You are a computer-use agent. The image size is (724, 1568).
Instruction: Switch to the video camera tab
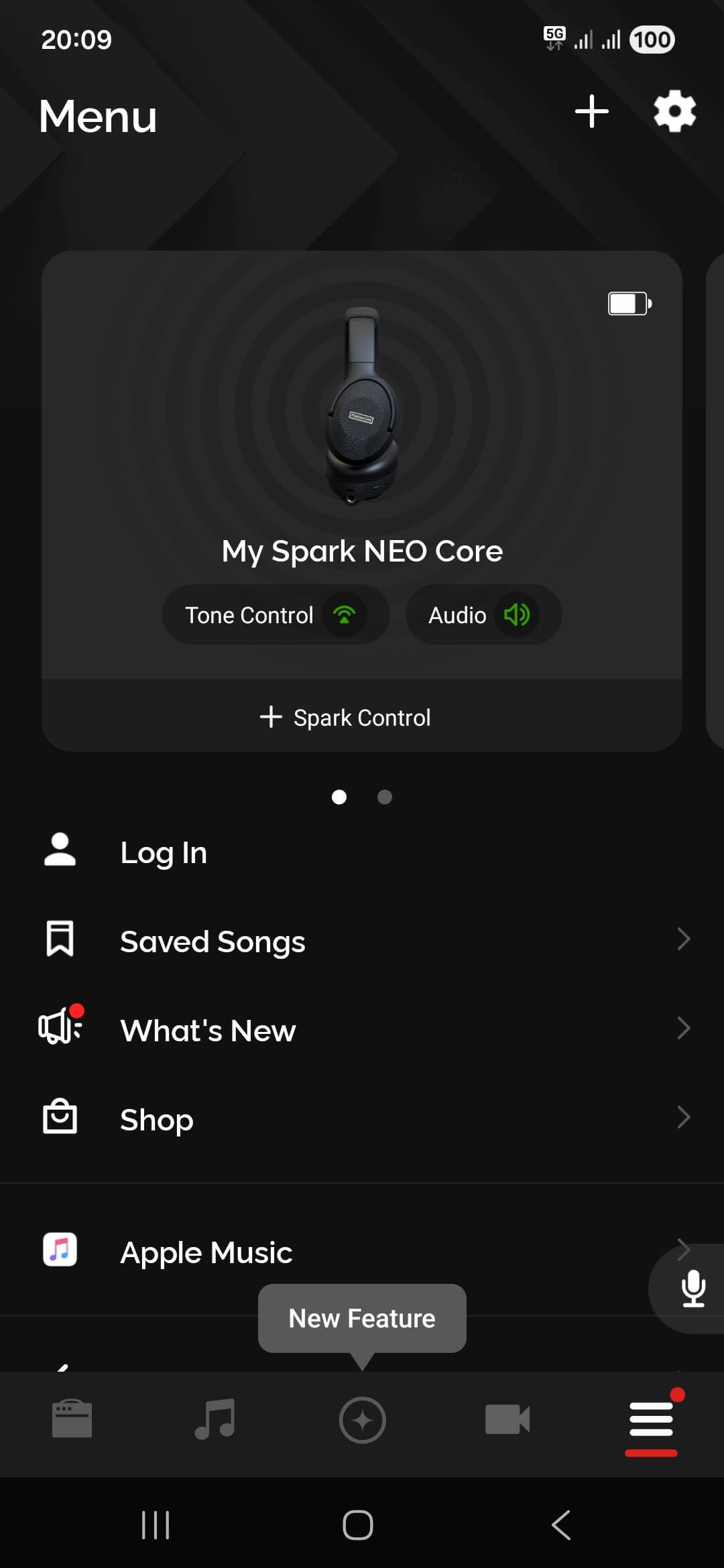[x=507, y=1419]
